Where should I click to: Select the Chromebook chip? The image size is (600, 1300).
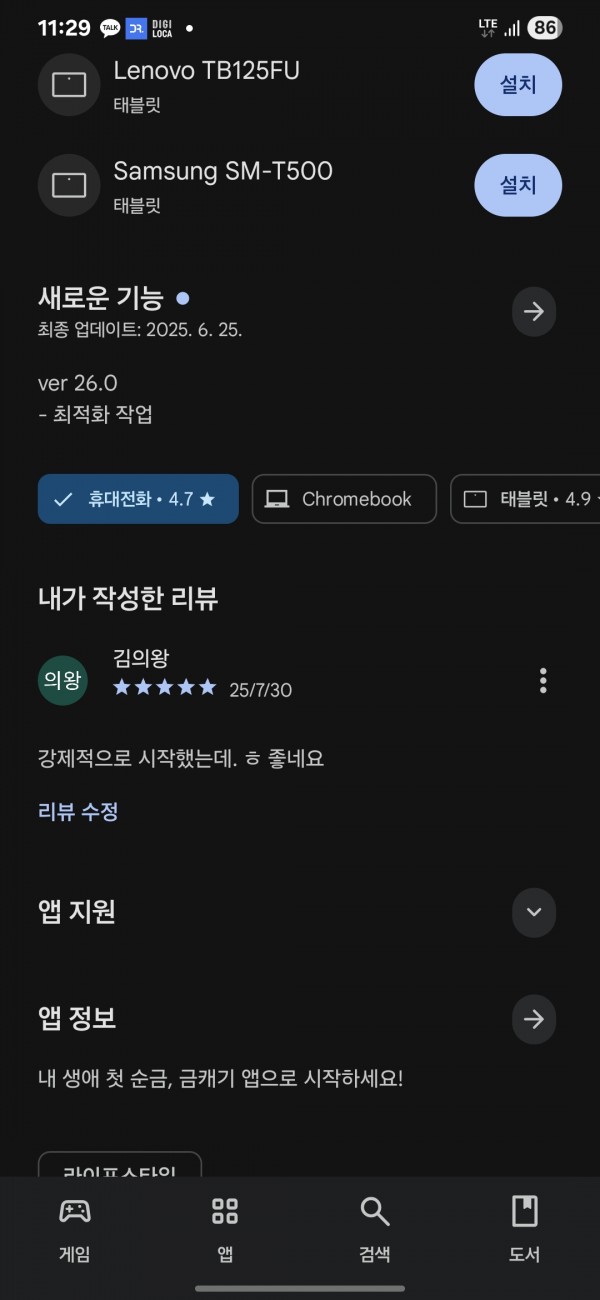pyautogui.click(x=344, y=499)
